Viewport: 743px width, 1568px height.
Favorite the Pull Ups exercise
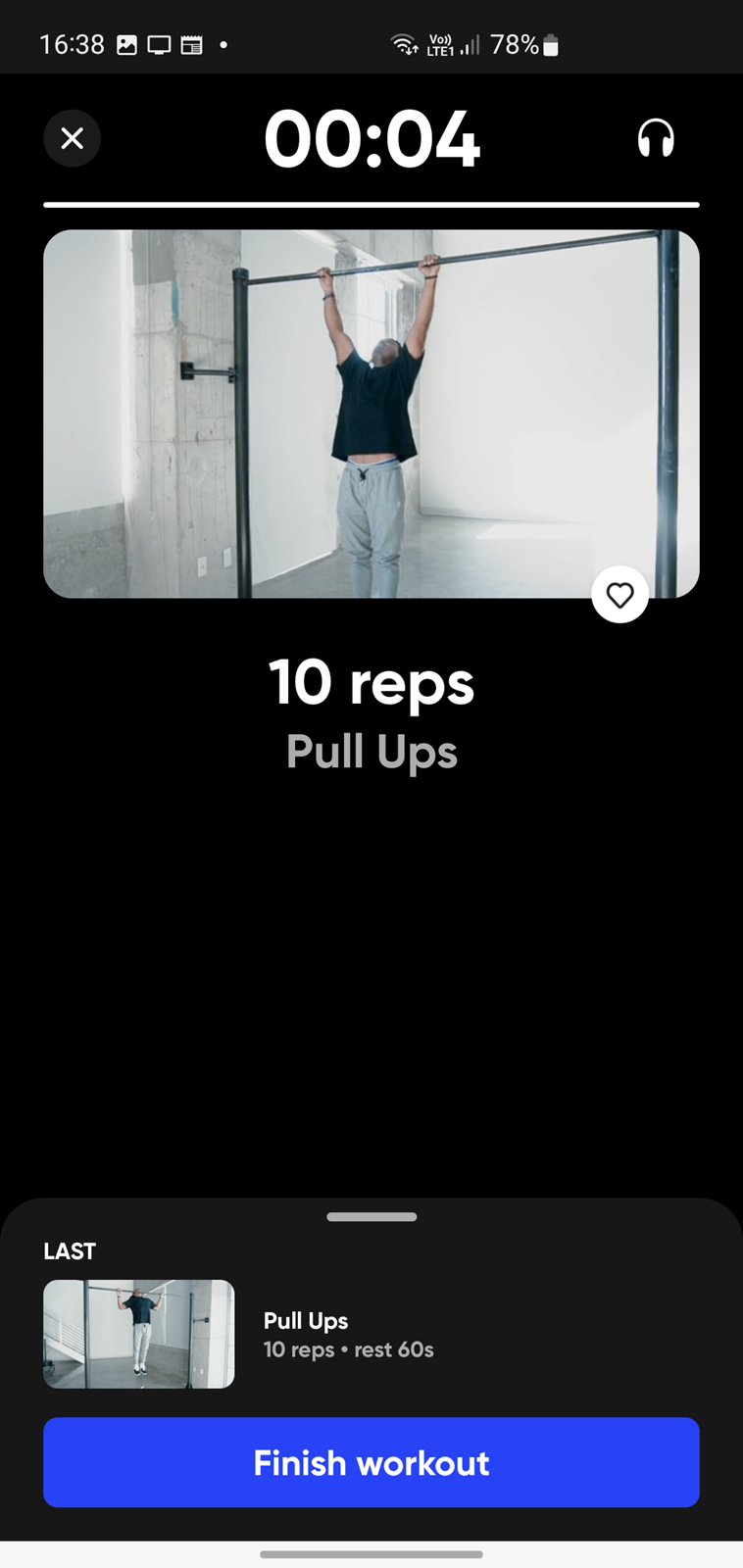point(619,595)
